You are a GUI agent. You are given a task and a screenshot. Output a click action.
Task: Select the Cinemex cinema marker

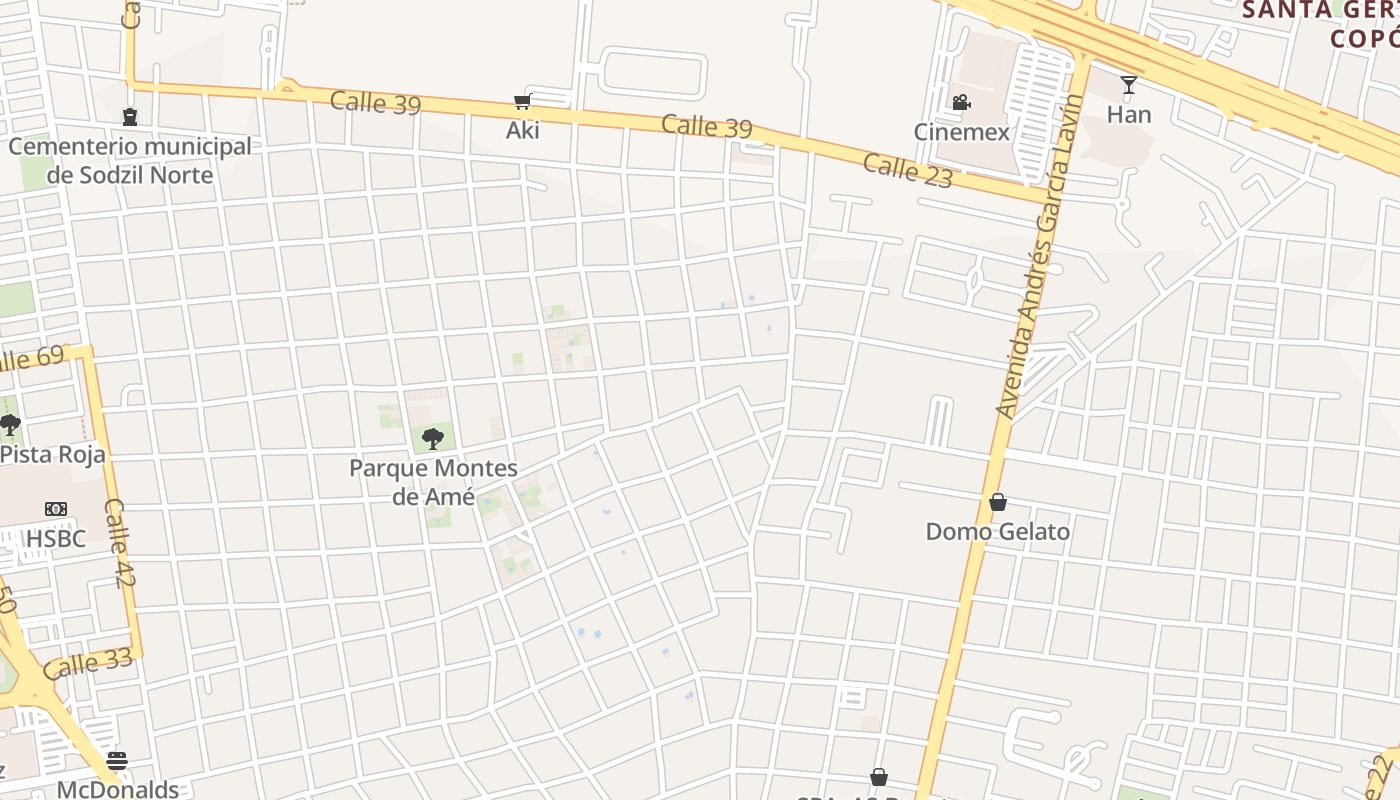pyautogui.click(x=961, y=103)
